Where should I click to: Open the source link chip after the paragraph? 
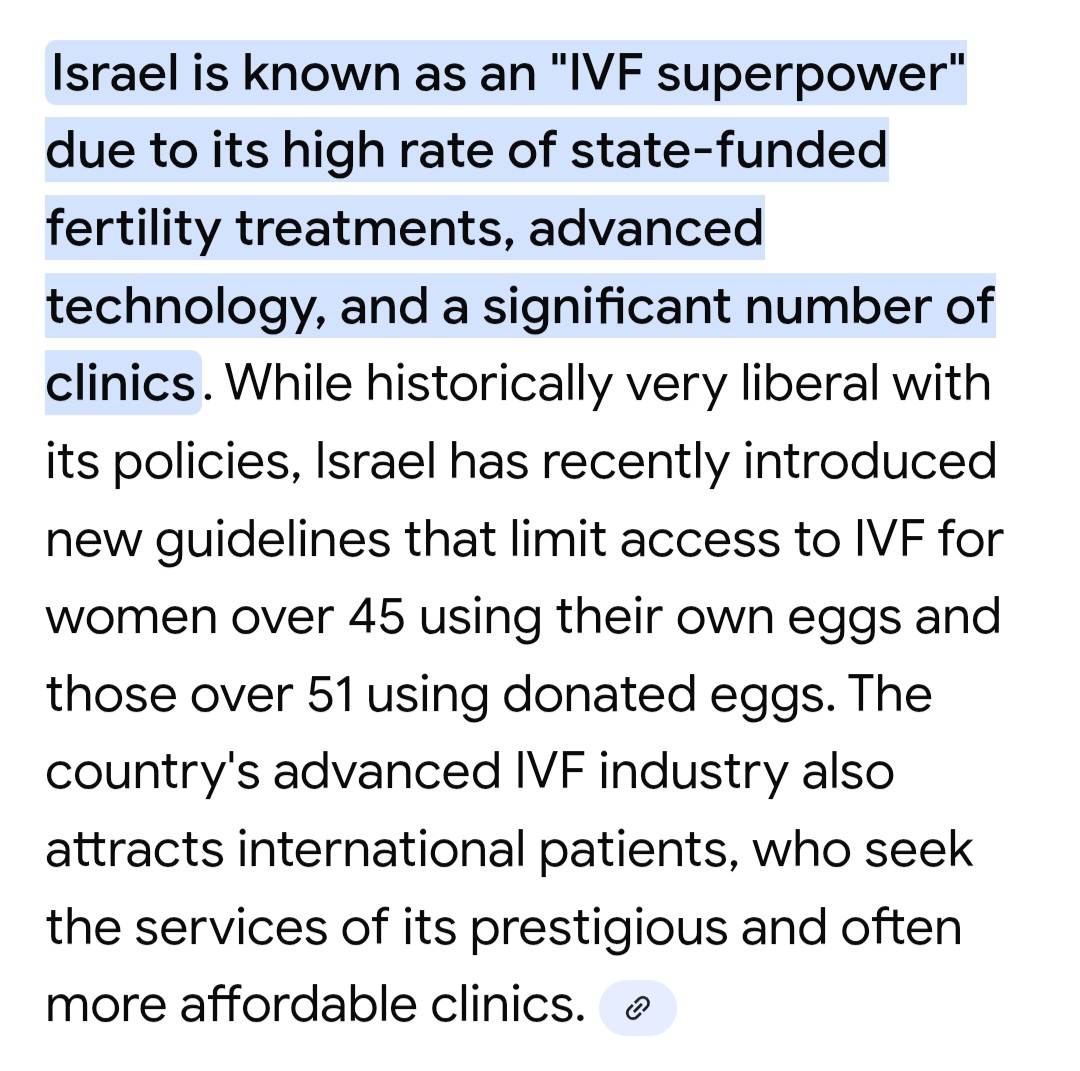(x=637, y=1008)
